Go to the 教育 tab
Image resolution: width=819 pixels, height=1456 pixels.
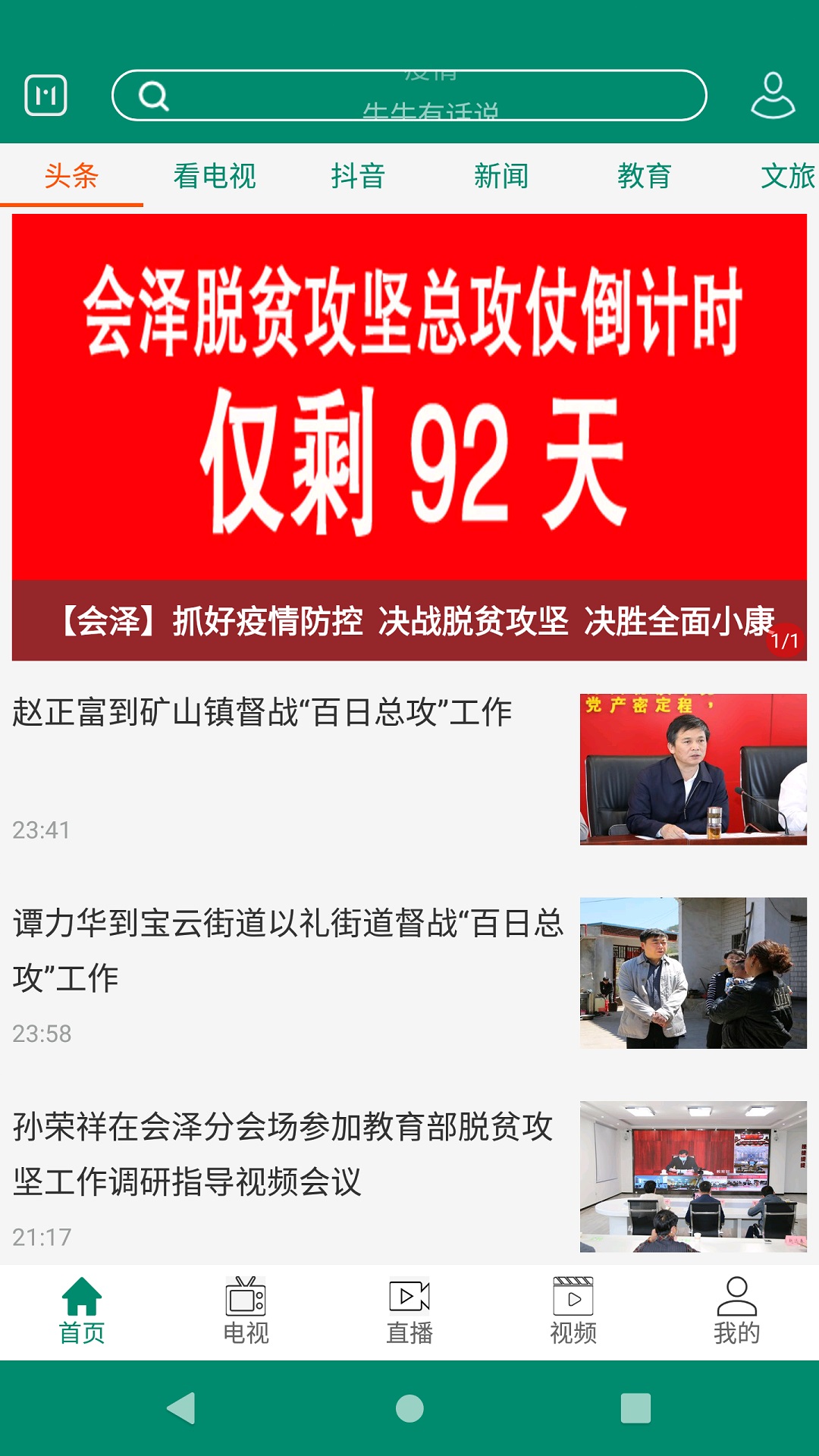(x=645, y=176)
